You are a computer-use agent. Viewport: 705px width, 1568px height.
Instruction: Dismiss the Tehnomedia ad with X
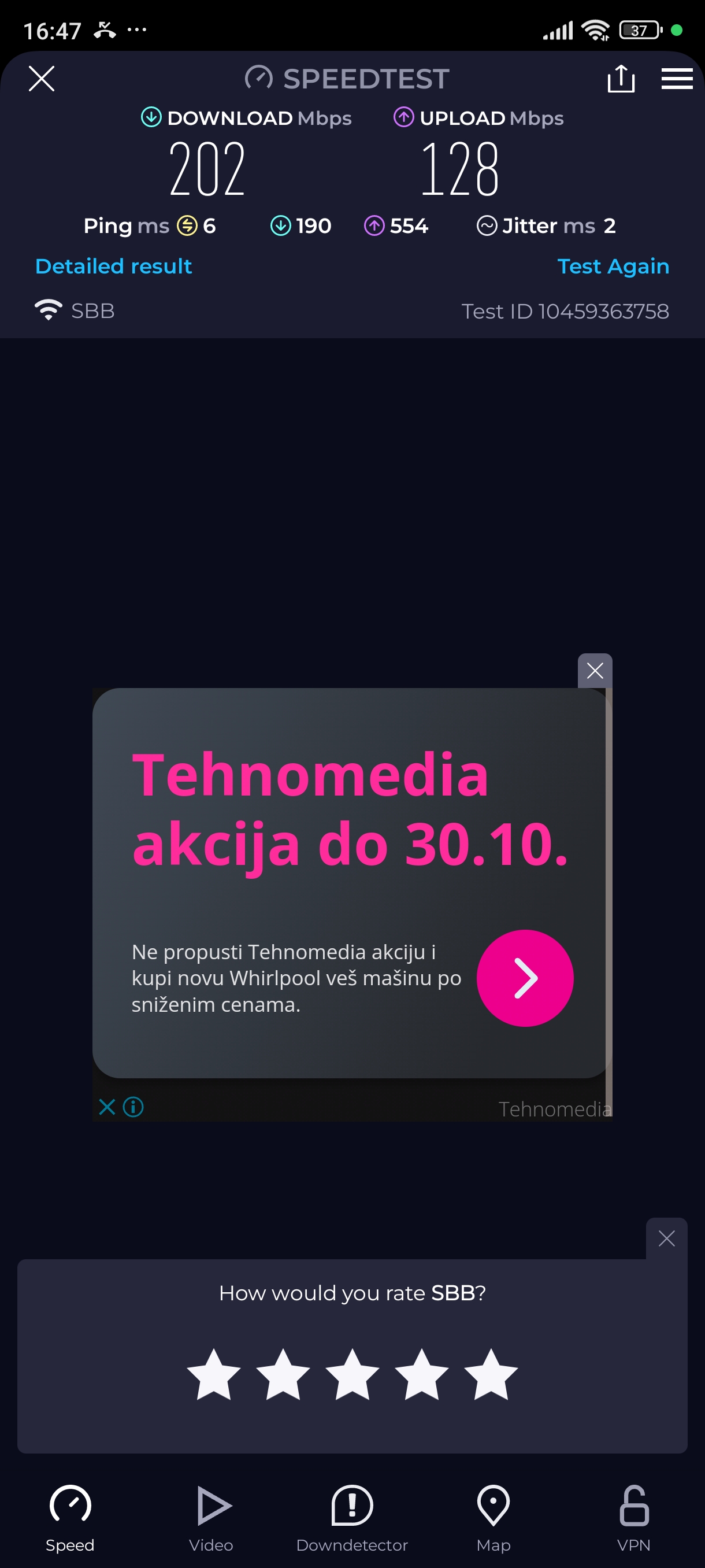tap(594, 671)
